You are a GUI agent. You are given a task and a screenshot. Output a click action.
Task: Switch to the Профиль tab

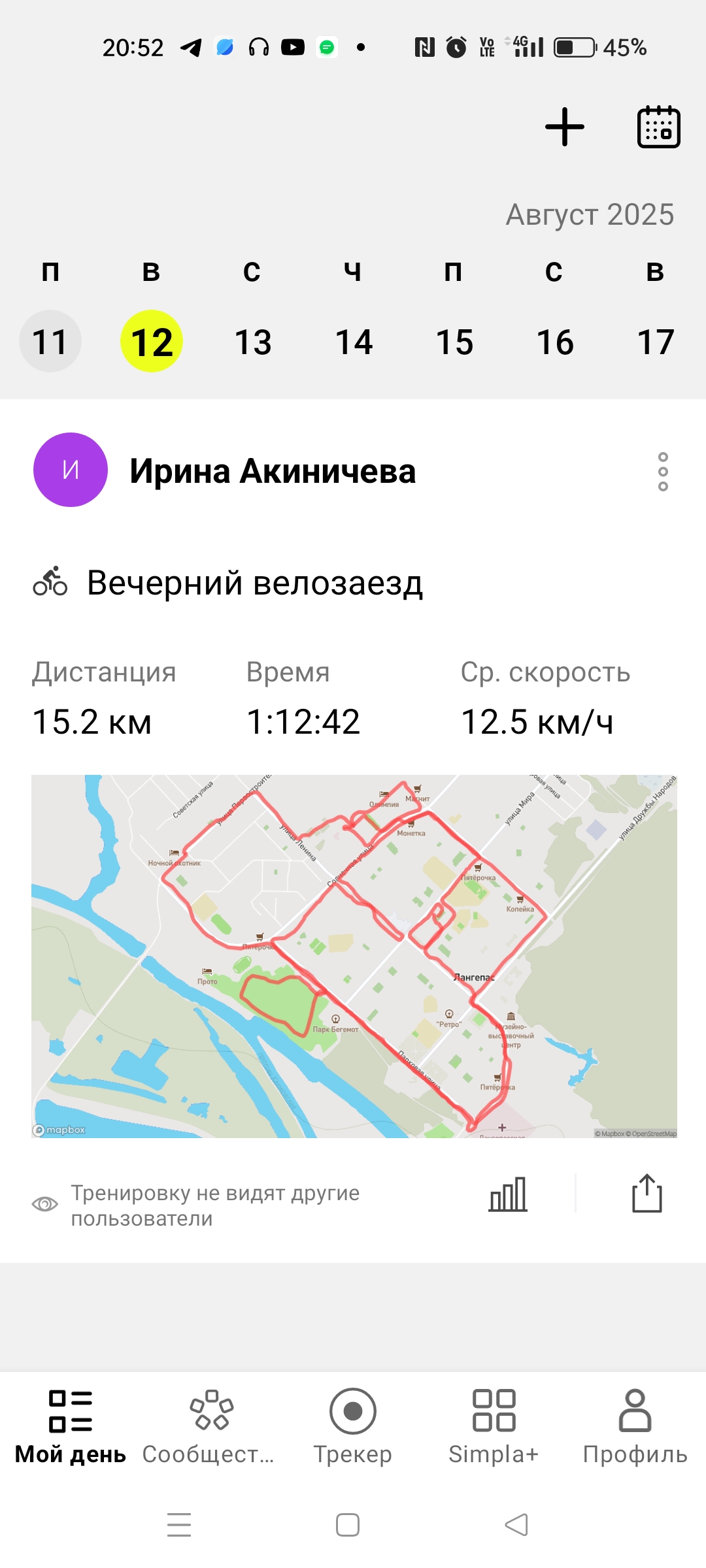click(635, 1427)
